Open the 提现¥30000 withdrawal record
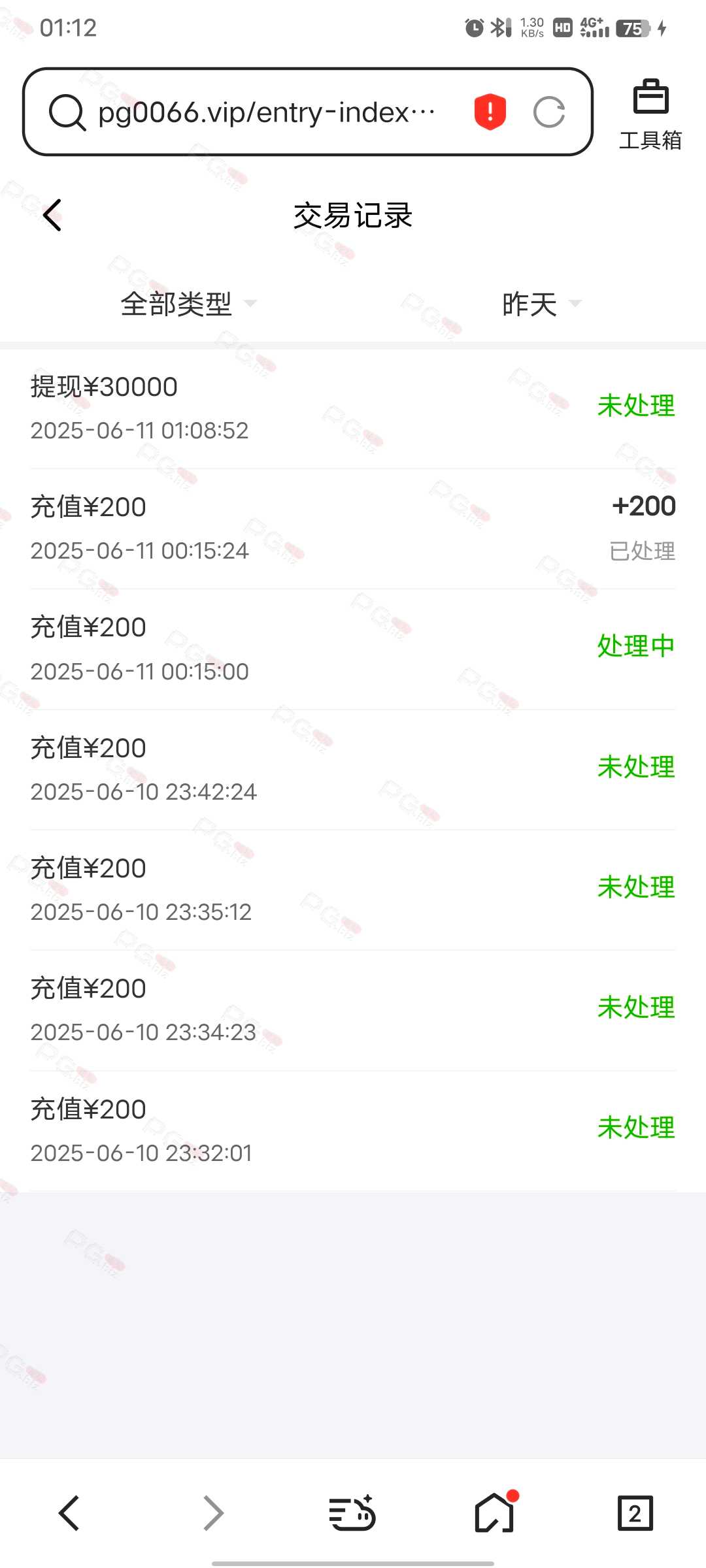Viewport: 706px width, 1568px height. pos(353,408)
